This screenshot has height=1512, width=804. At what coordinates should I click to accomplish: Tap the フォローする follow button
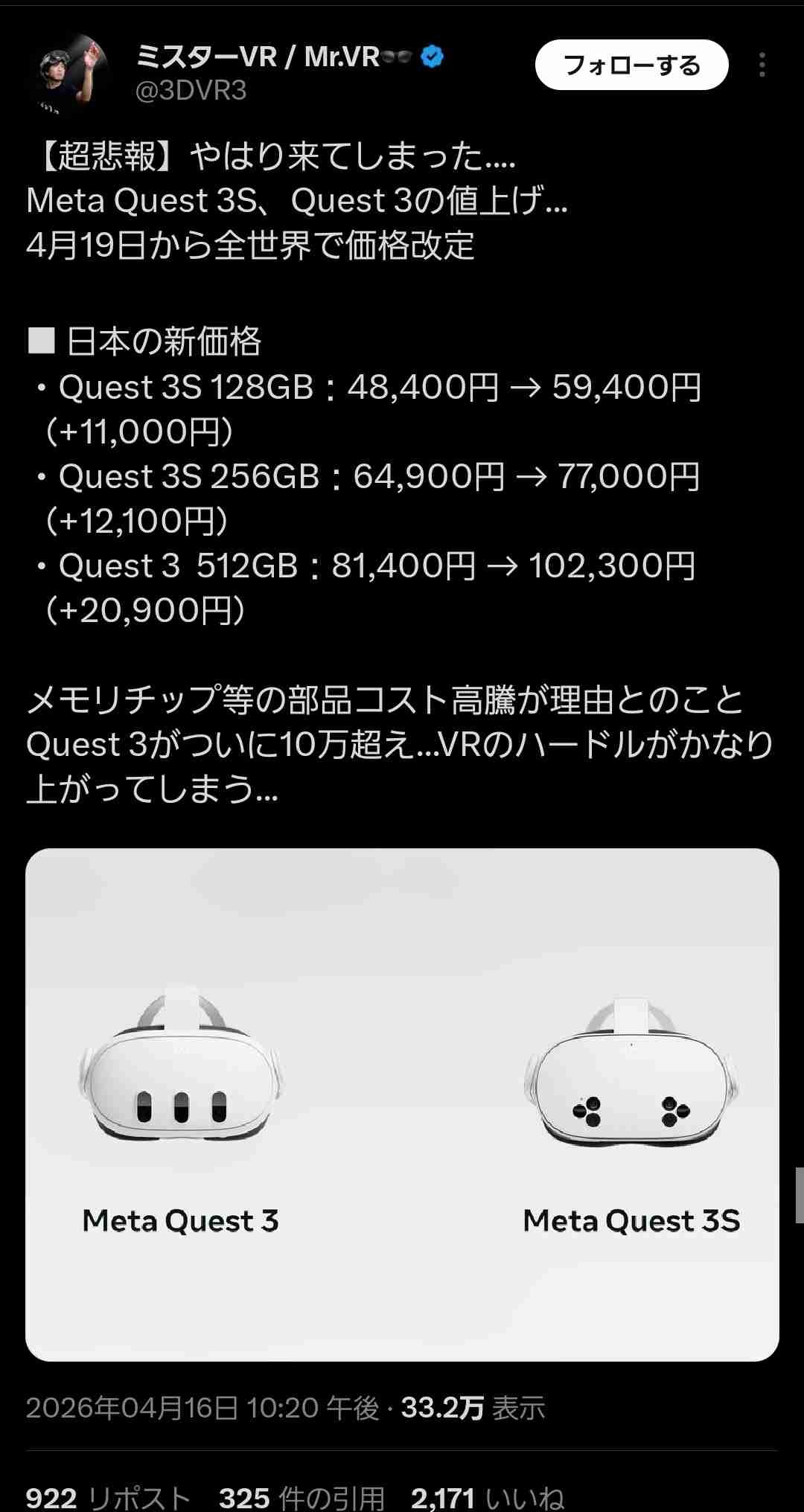tap(631, 65)
